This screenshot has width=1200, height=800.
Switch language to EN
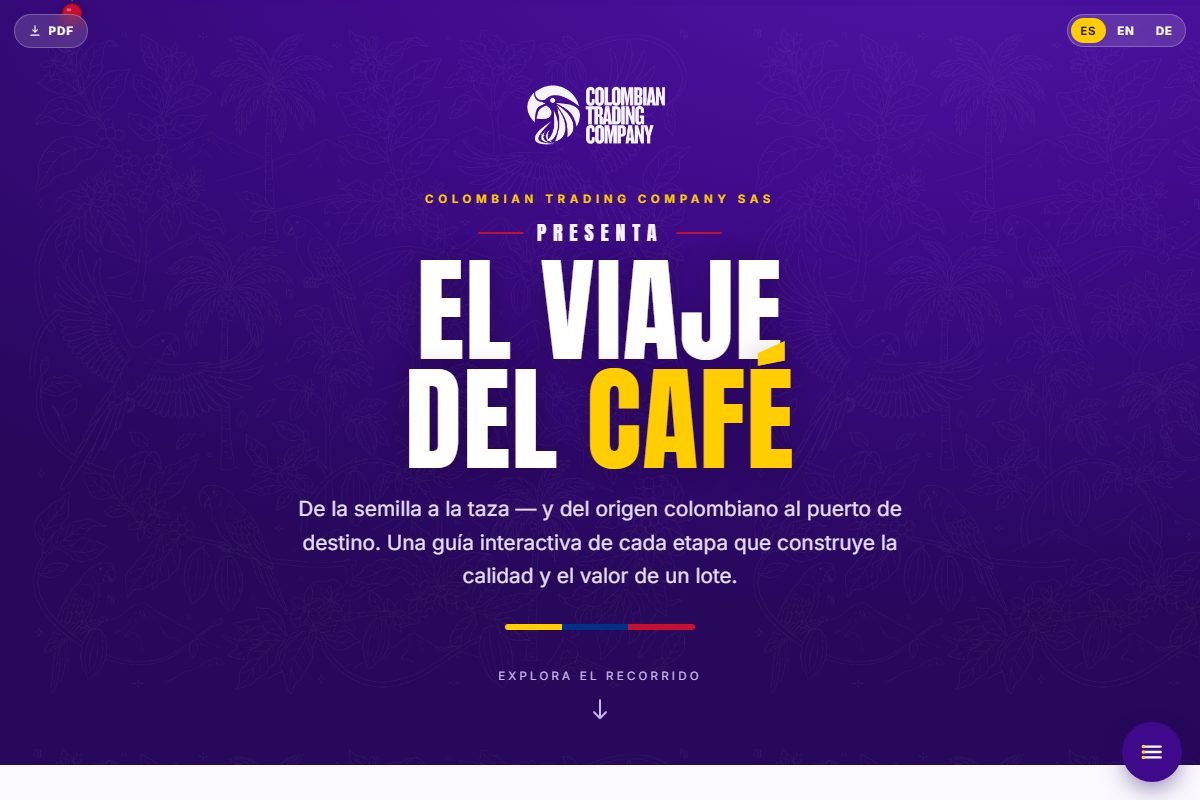(x=1126, y=31)
